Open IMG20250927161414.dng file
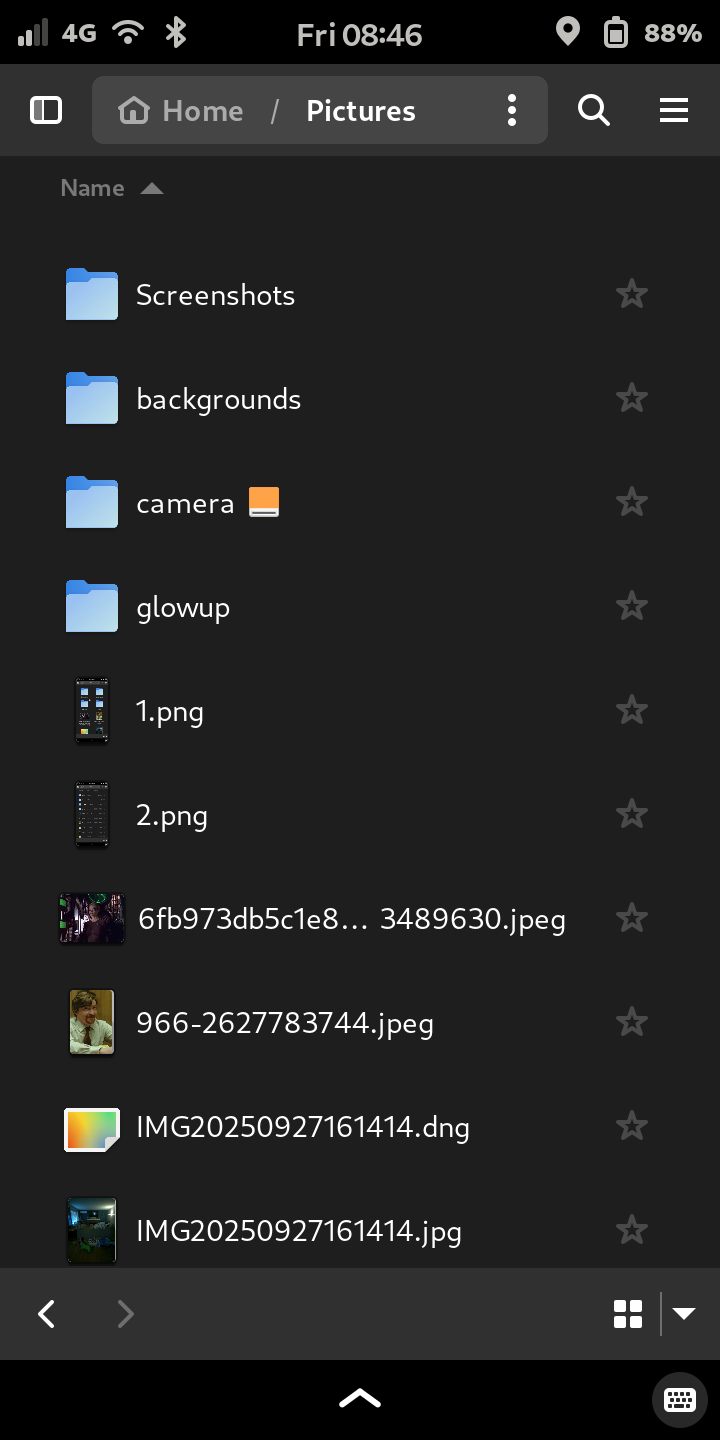This screenshot has height=1440, width=720. 302,1127
